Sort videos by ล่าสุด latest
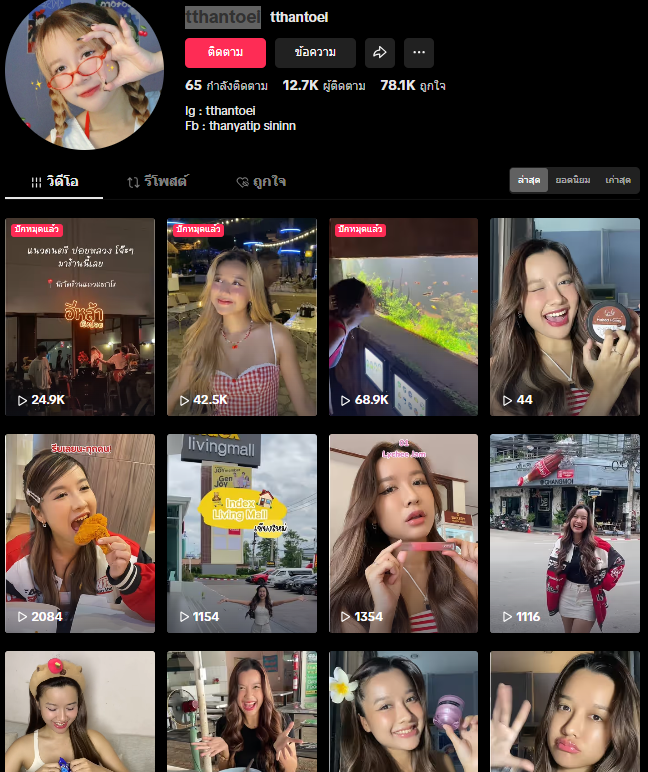 pos(529,180)
